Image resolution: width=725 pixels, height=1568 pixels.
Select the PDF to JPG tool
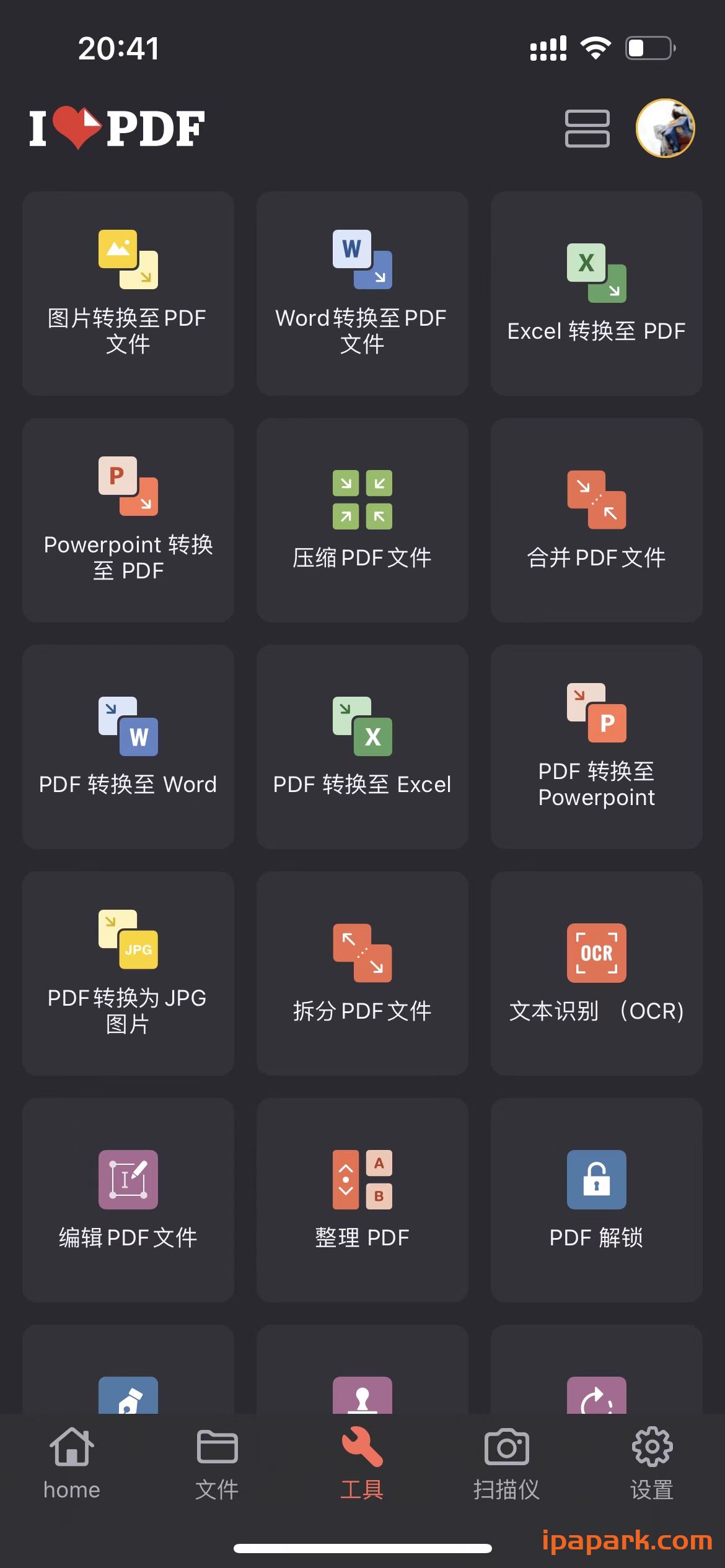coord(127,972)
